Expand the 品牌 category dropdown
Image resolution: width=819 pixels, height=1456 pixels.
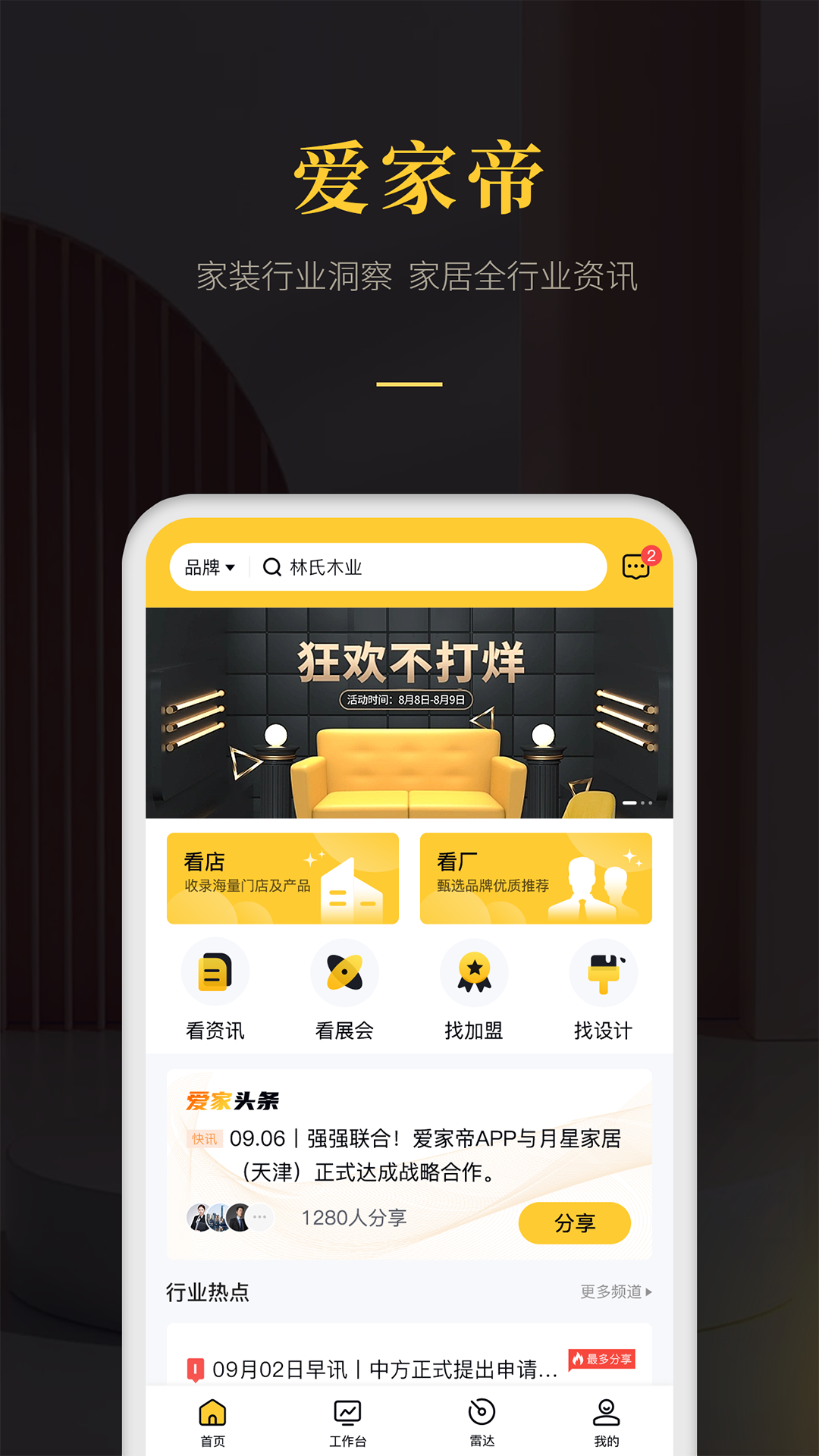coord(209,565)
